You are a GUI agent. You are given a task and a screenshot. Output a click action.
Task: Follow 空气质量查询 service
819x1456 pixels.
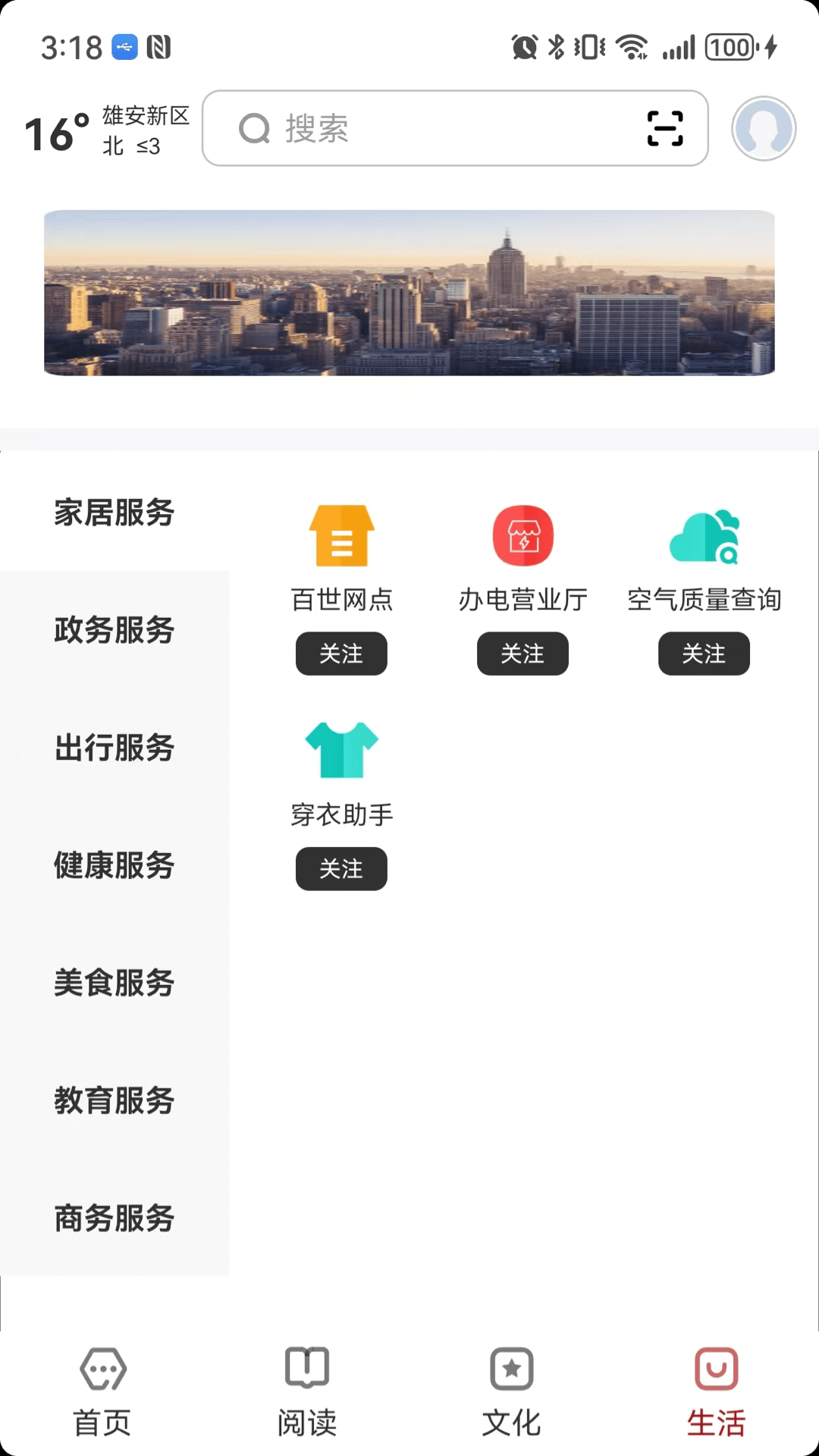coord(704,654)
